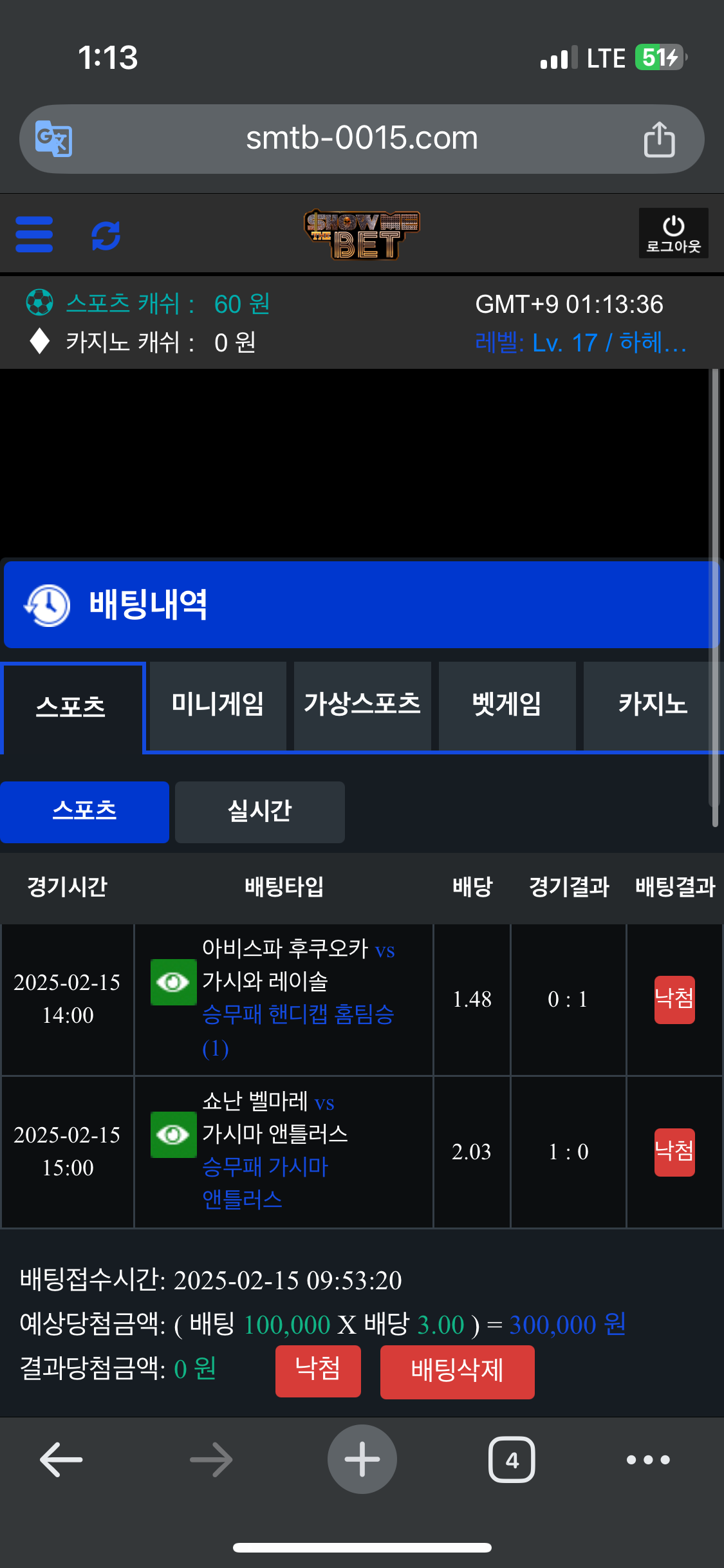Switch to the 가상스포츠 tab
Viewport: 724px width, 1568px height.
[x=362, y=704]
